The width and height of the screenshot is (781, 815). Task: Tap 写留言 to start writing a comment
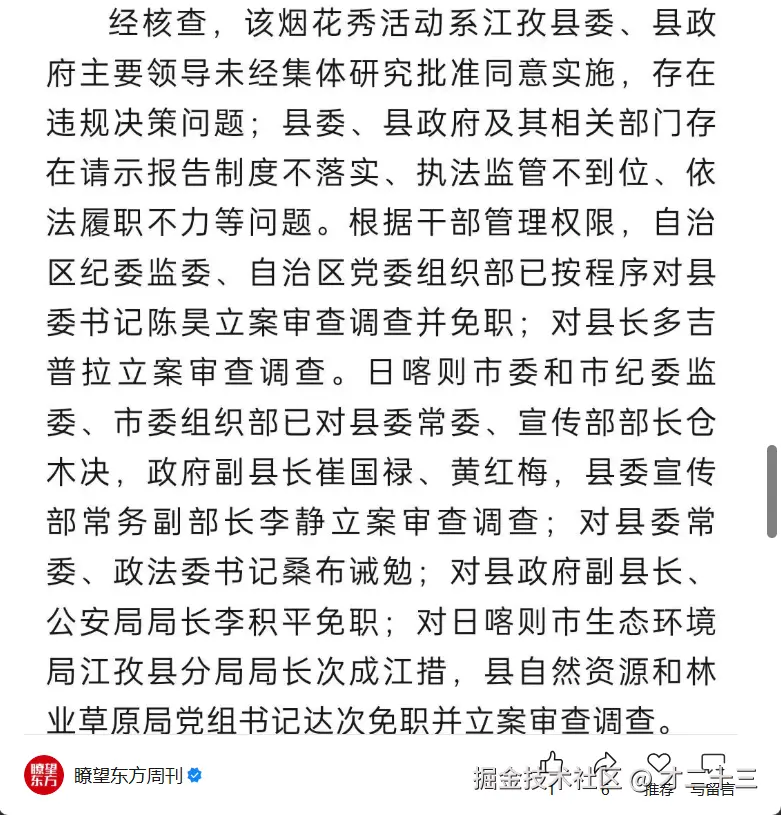pyautogui.click(x=712, y=787)
